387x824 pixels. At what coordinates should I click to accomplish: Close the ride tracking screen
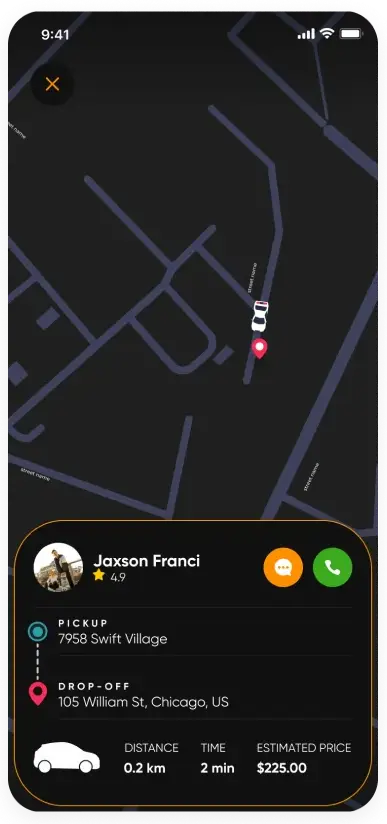[x=52, y=84]
